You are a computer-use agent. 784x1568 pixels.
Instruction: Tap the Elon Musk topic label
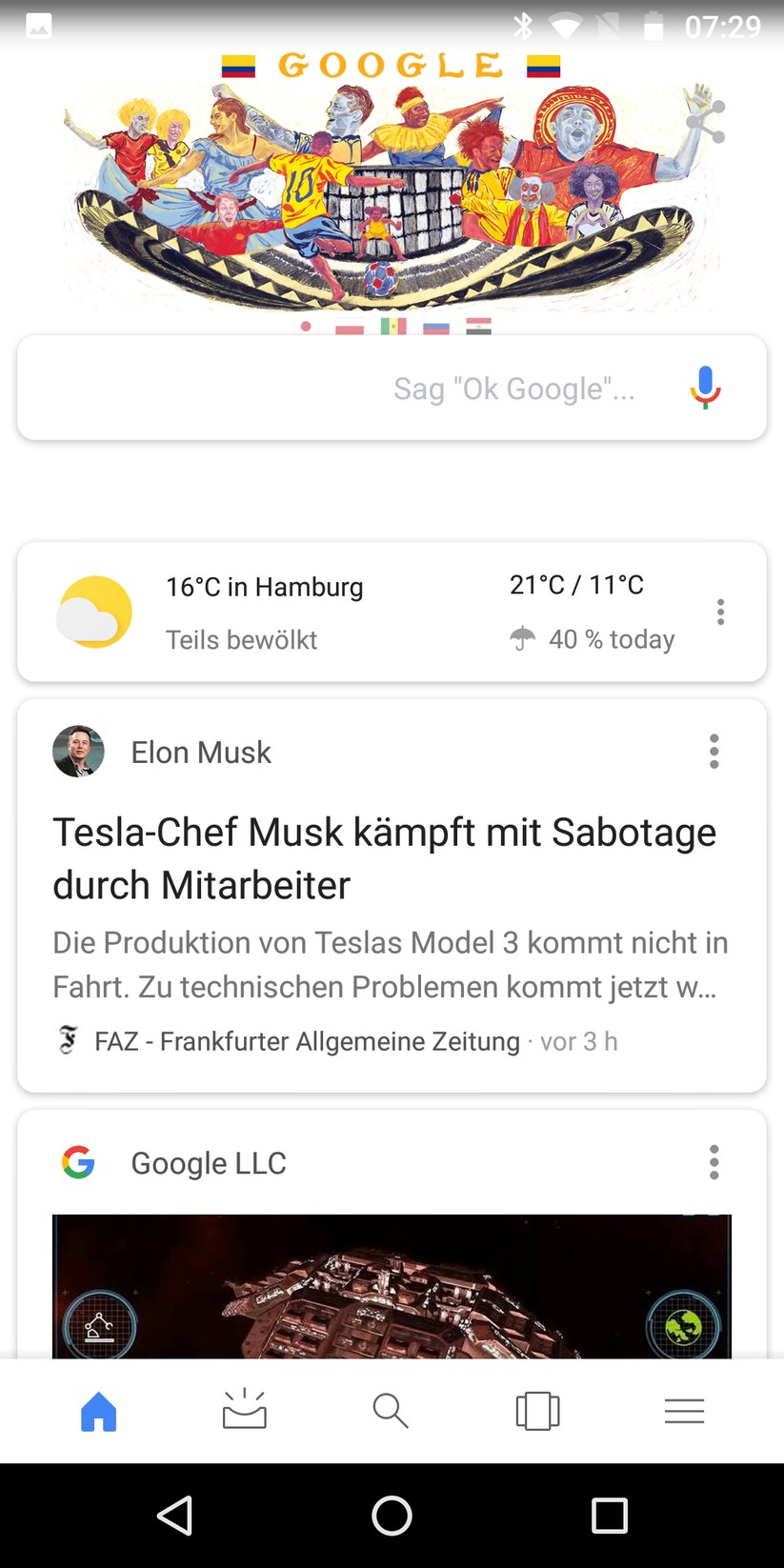tap(200, 752)
